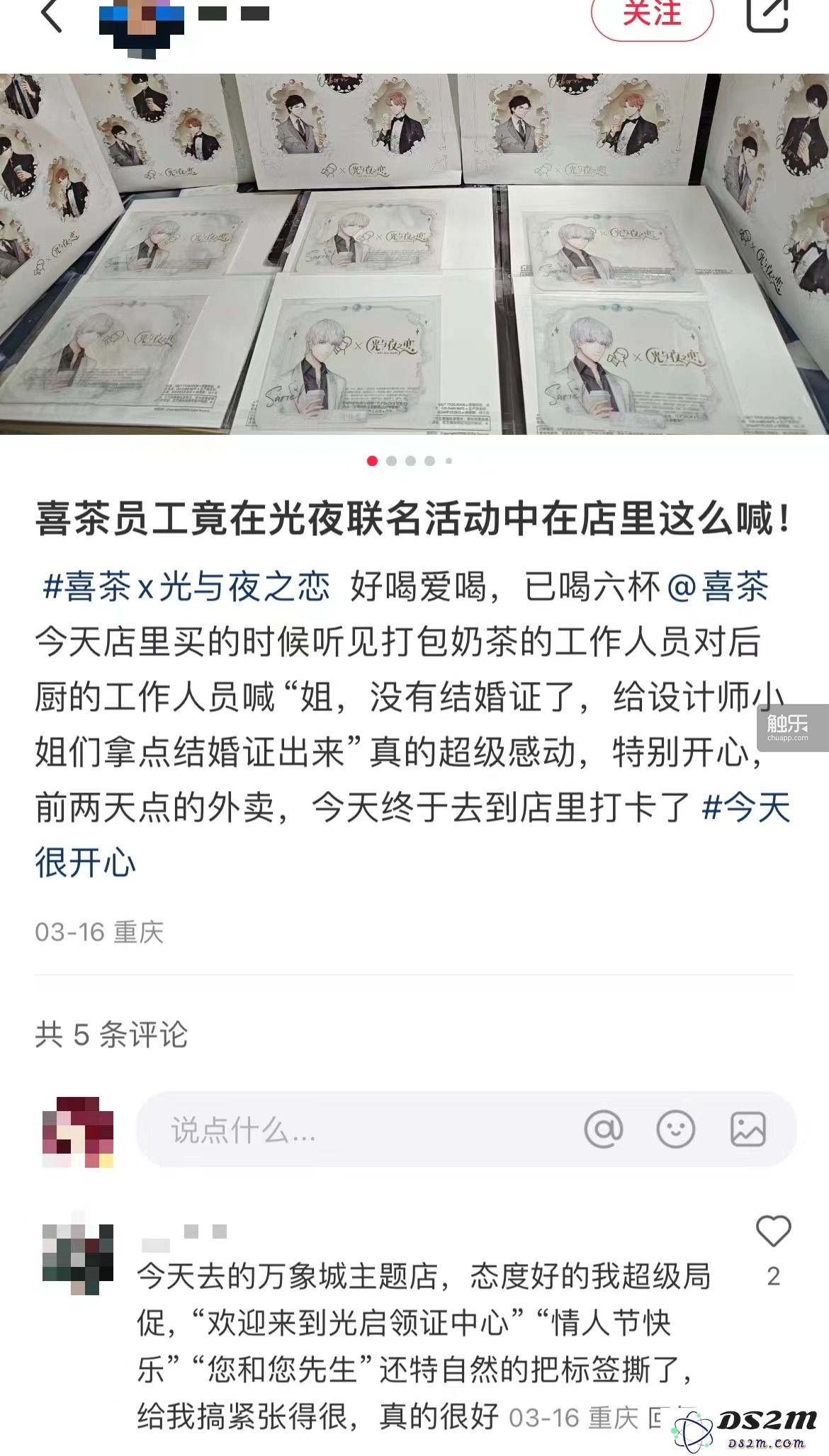The image size is (829, 1456).
Task: Open the @喜茶 mention
Action: tap(718, 588)
